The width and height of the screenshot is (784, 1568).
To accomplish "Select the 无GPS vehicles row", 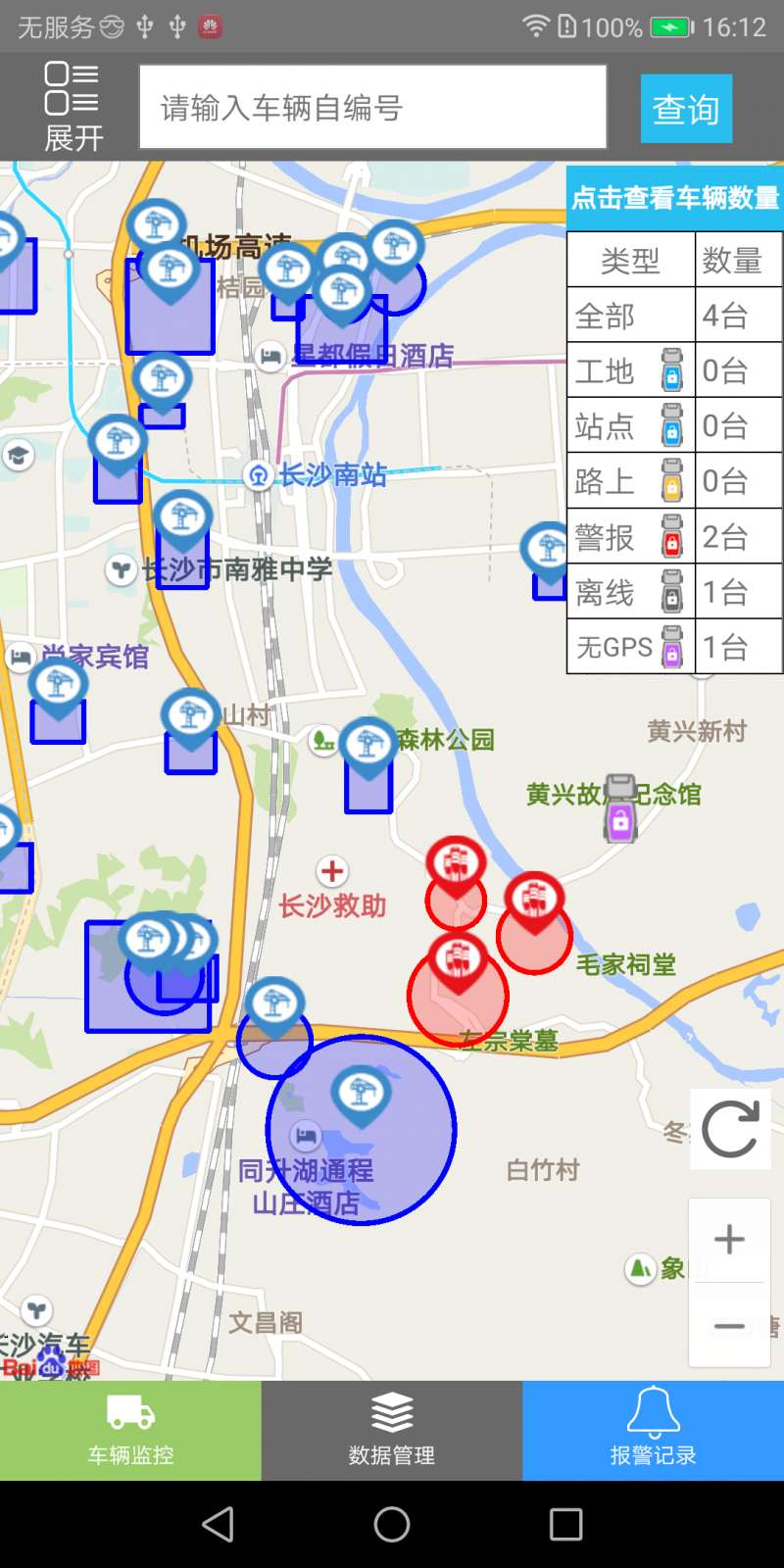I will pyautogui.click(x=674, y=646).
